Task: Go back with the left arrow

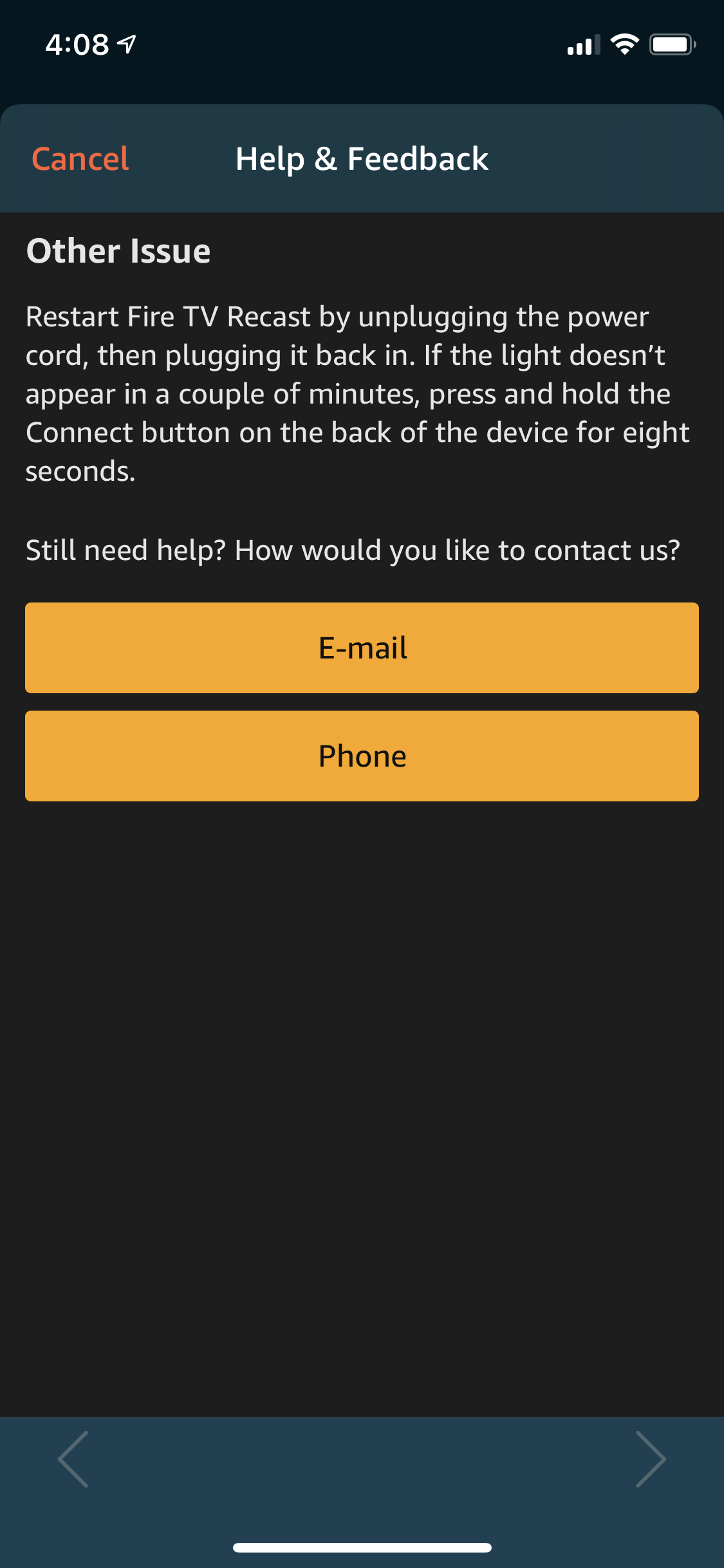Action: pyautogui.click(x=73, y=1459)
